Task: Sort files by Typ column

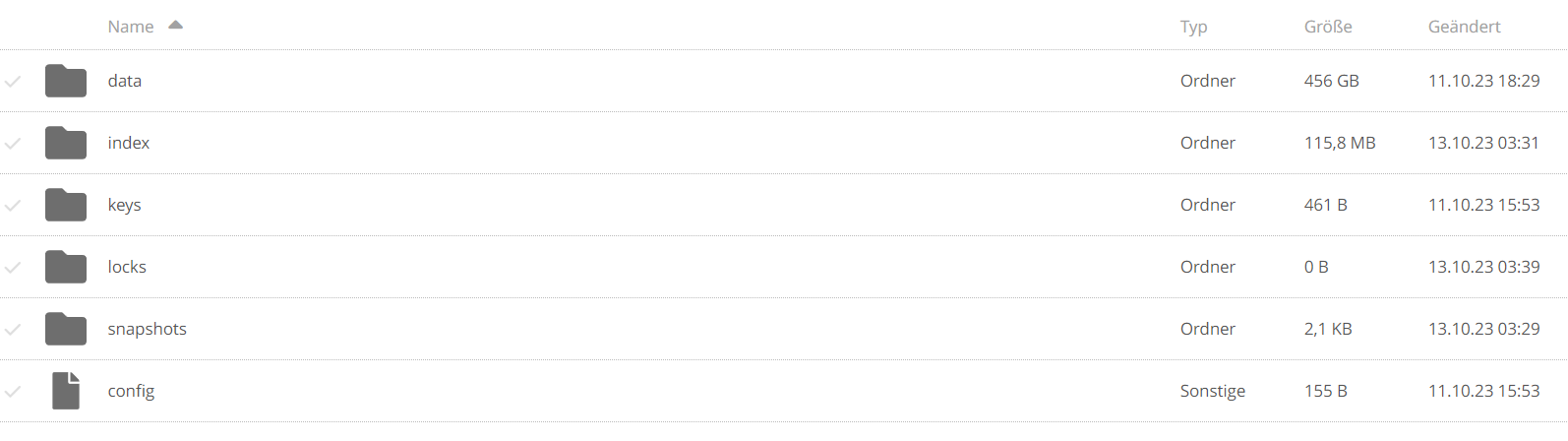Action: 1193,27
